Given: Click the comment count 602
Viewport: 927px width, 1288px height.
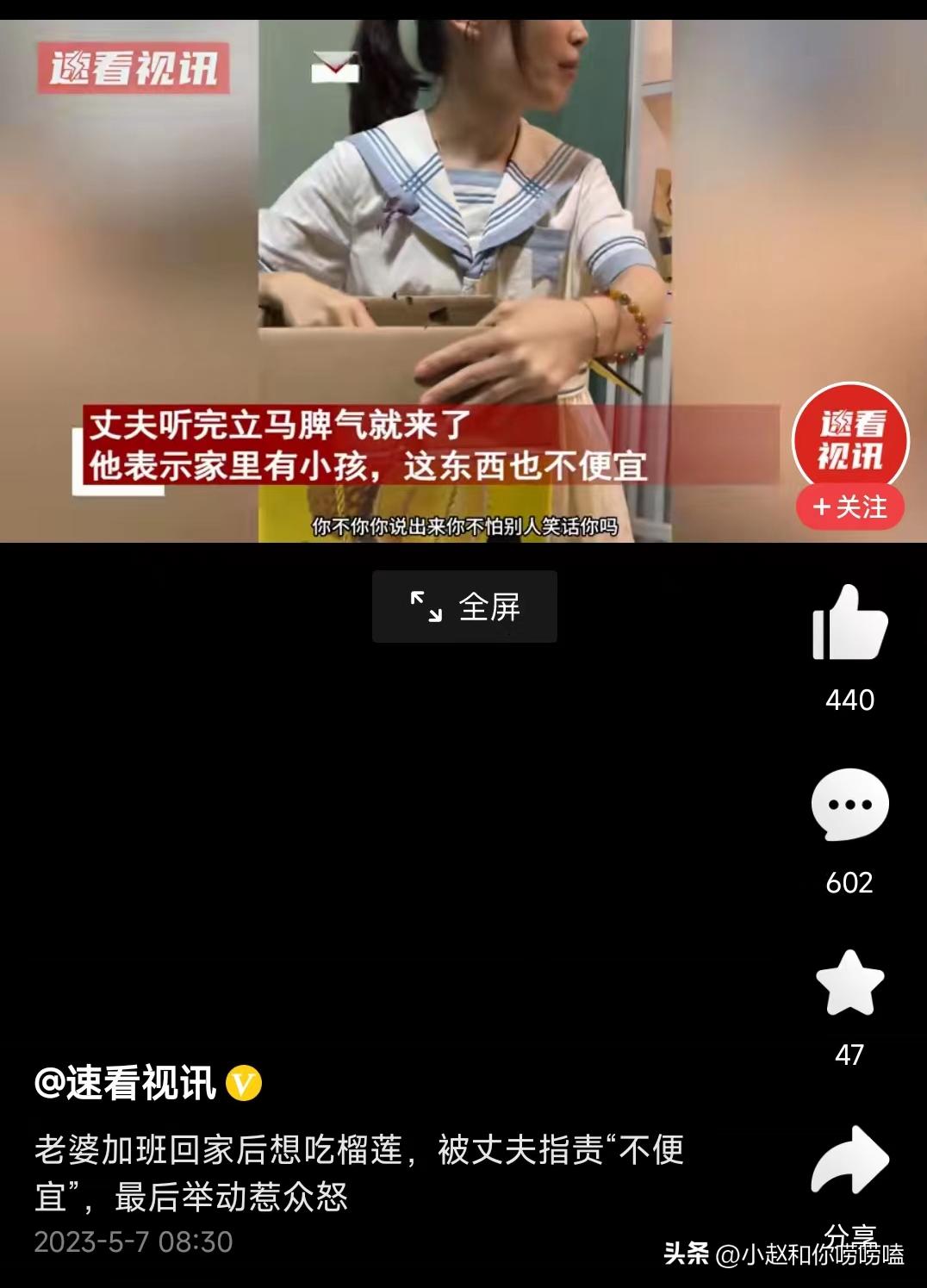Looking at the screenshot, I should click(851, 881).
